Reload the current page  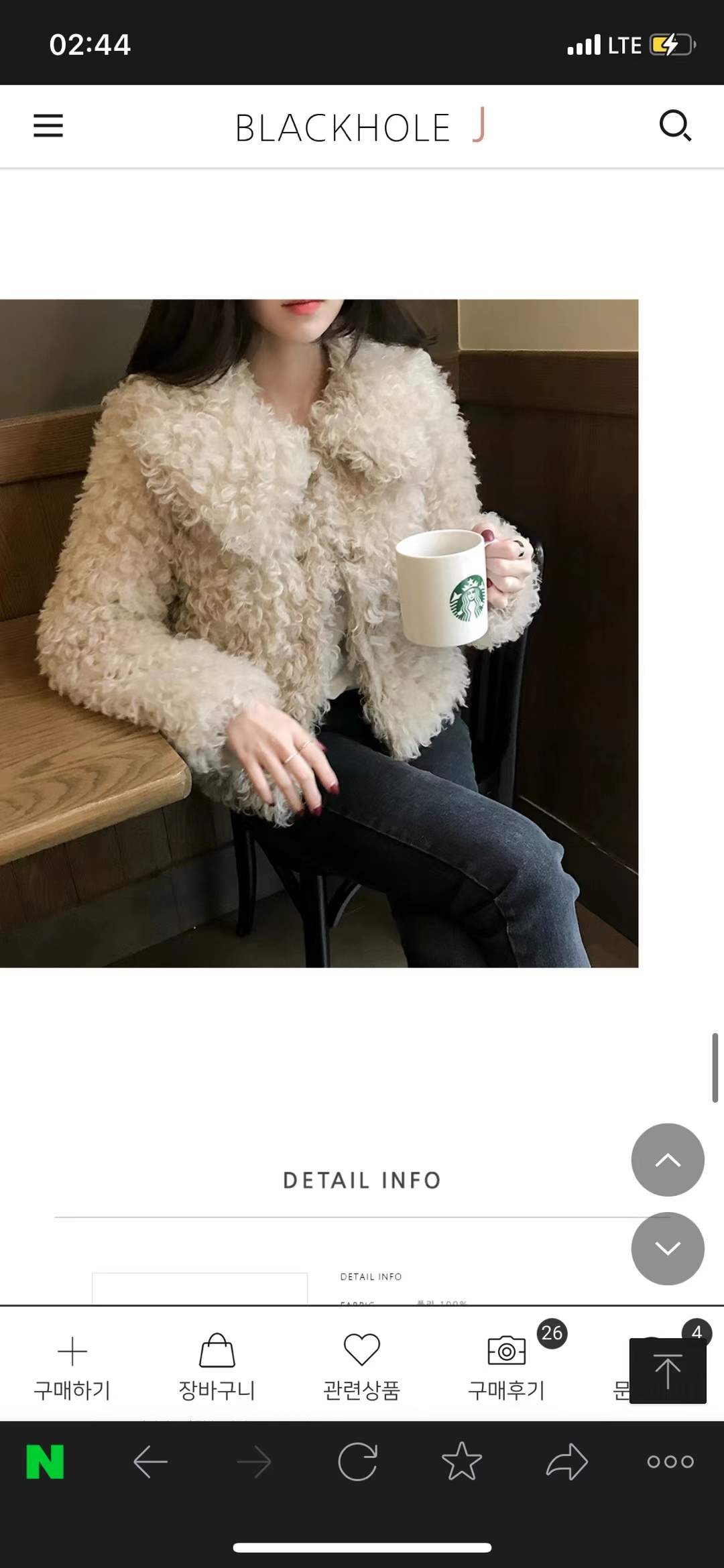point(357,1462)
